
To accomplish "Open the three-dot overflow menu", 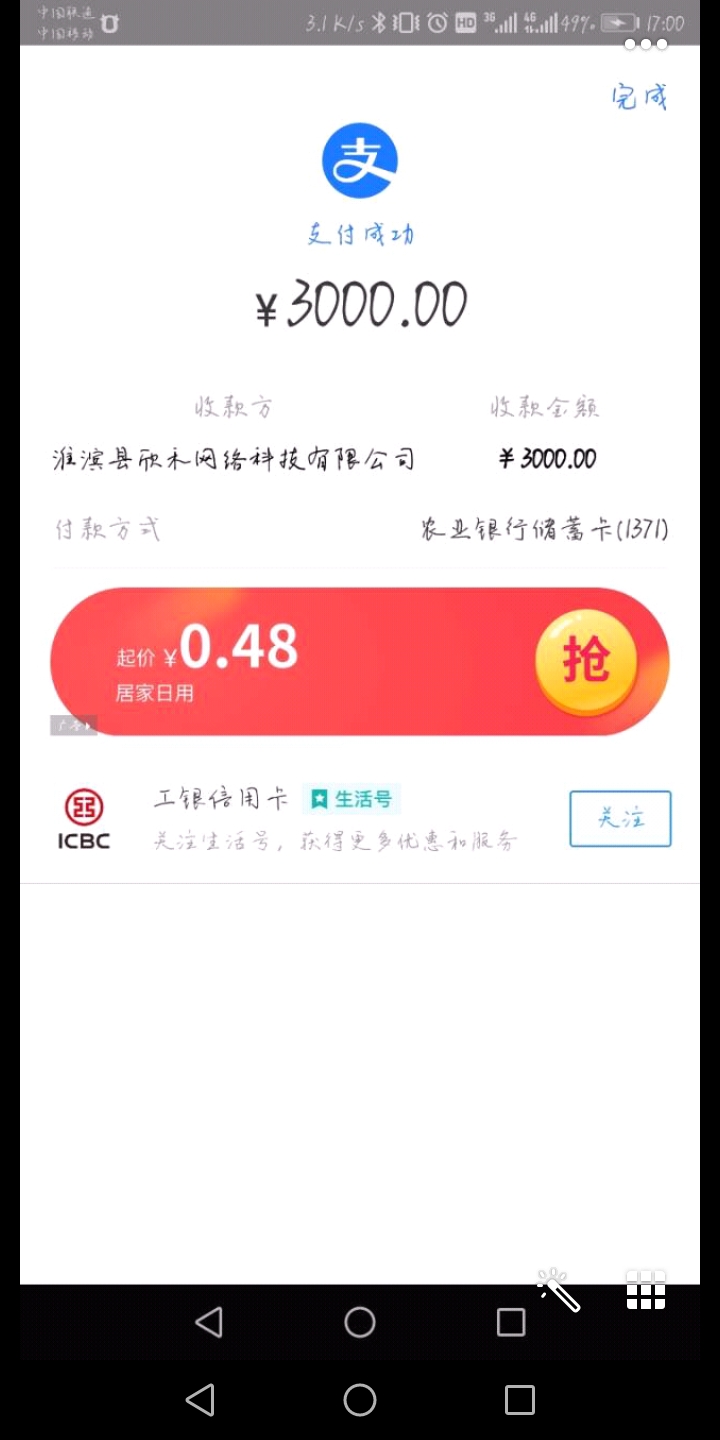I will 645,44.
